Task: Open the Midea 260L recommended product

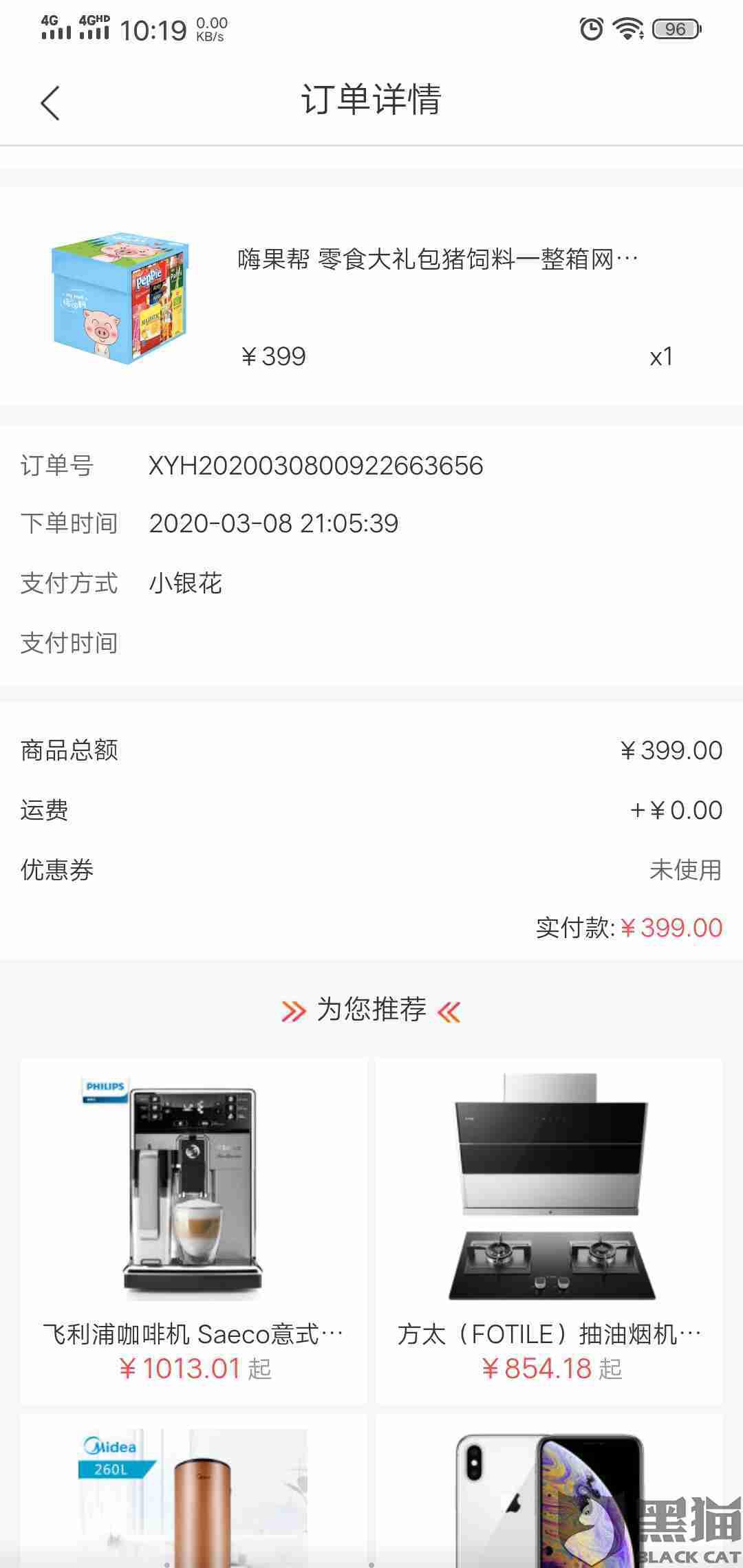Action: pyautogui.click(x=193, y=1492)
